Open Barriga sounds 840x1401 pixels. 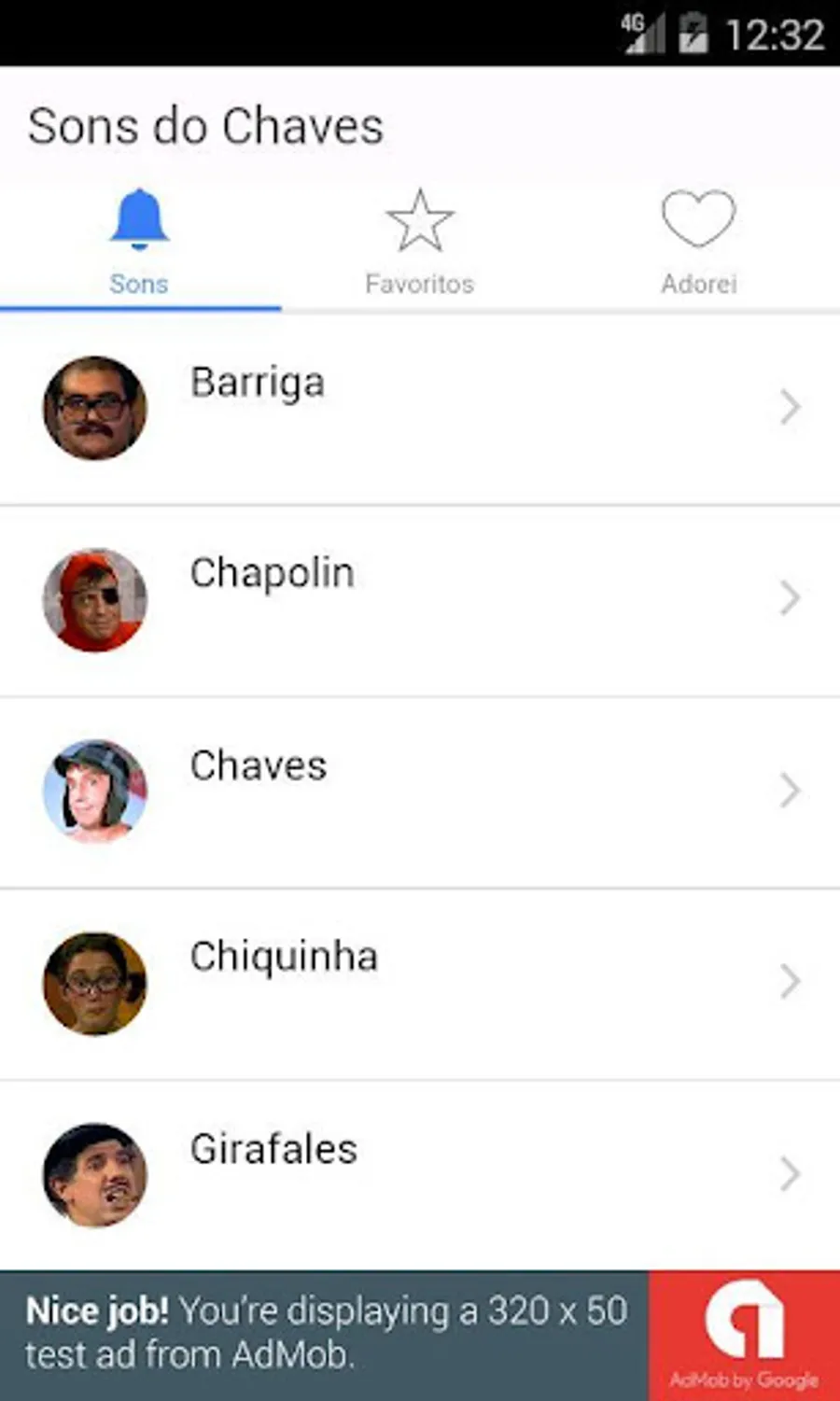click(x=420, y=409)
